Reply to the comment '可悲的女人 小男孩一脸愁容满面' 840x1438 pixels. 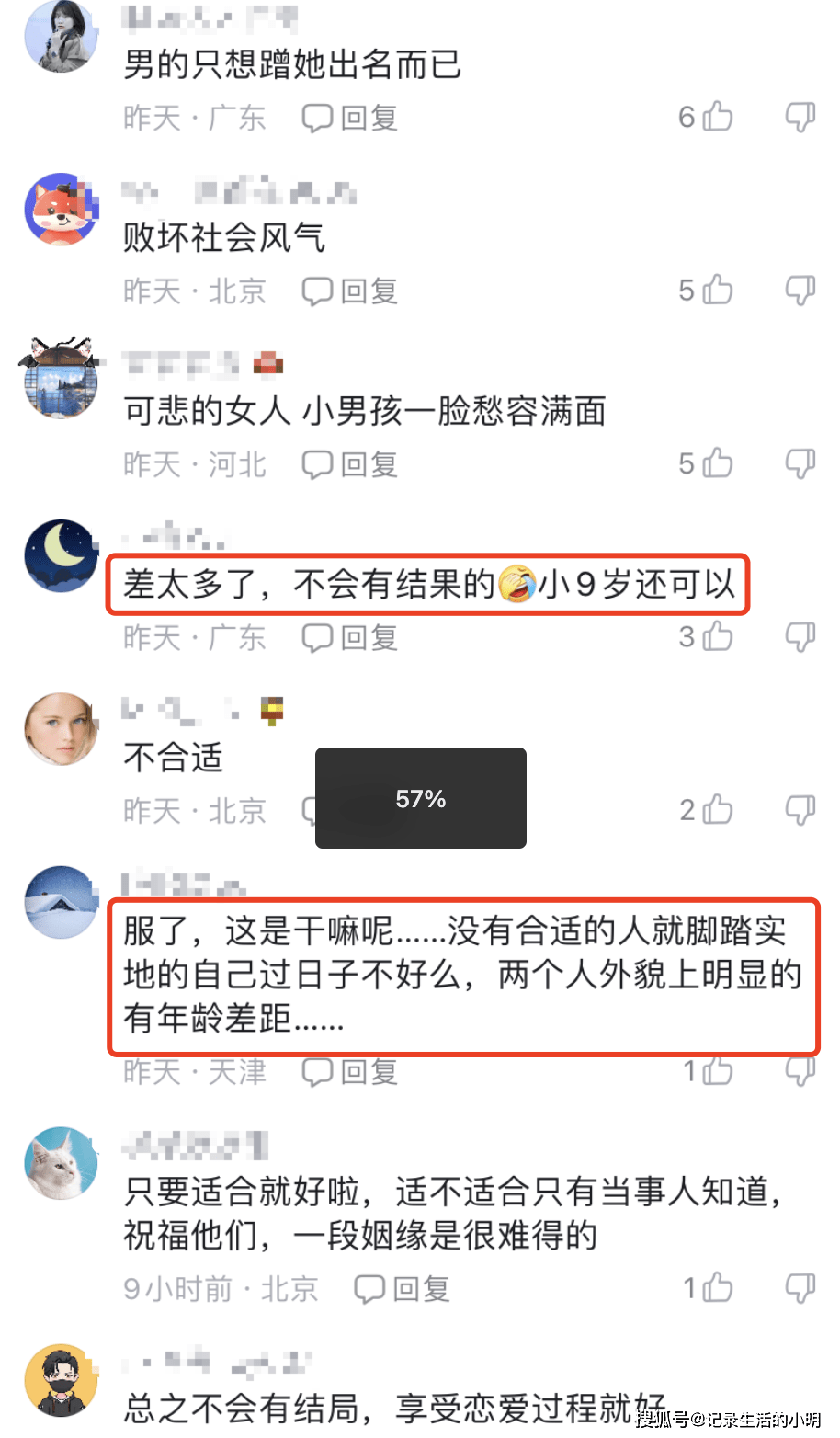coord(349,464)
